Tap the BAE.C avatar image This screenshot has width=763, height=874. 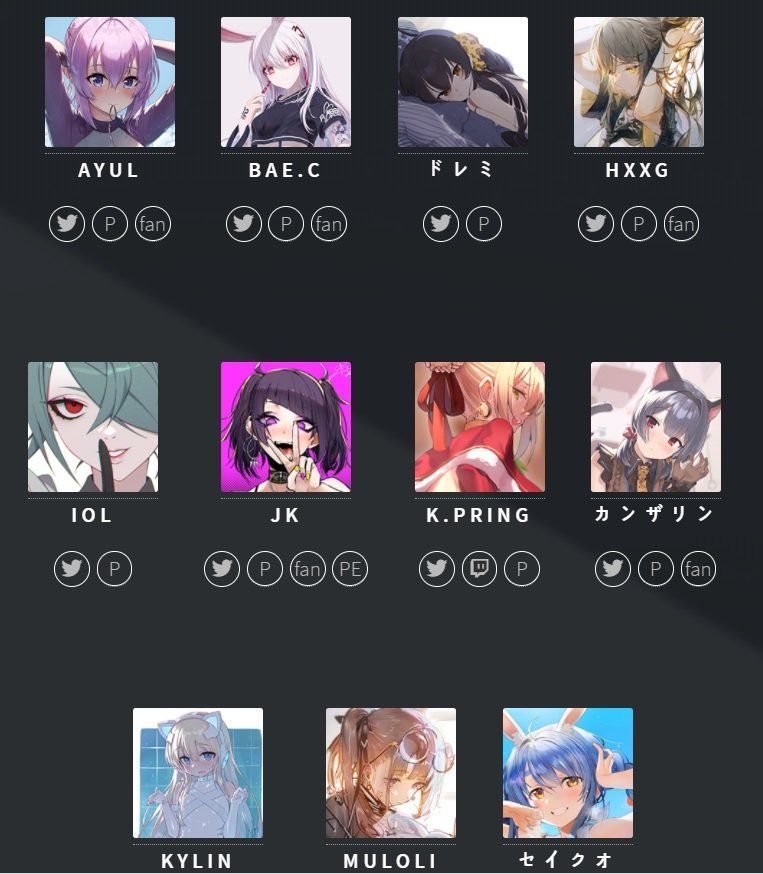point(286,82)
